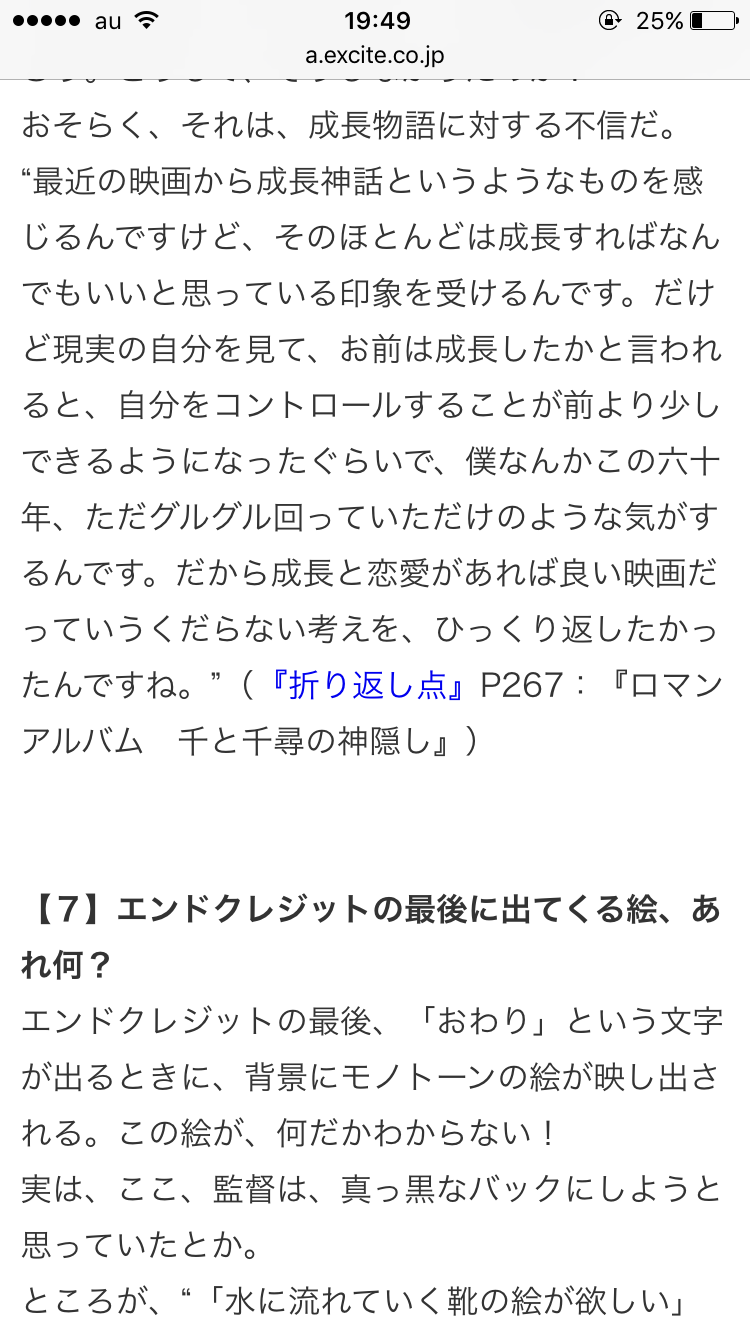Tap the a.excite.co.jp address bar
The height and width of the screenshot is (1334, 750).
[375, 56]
